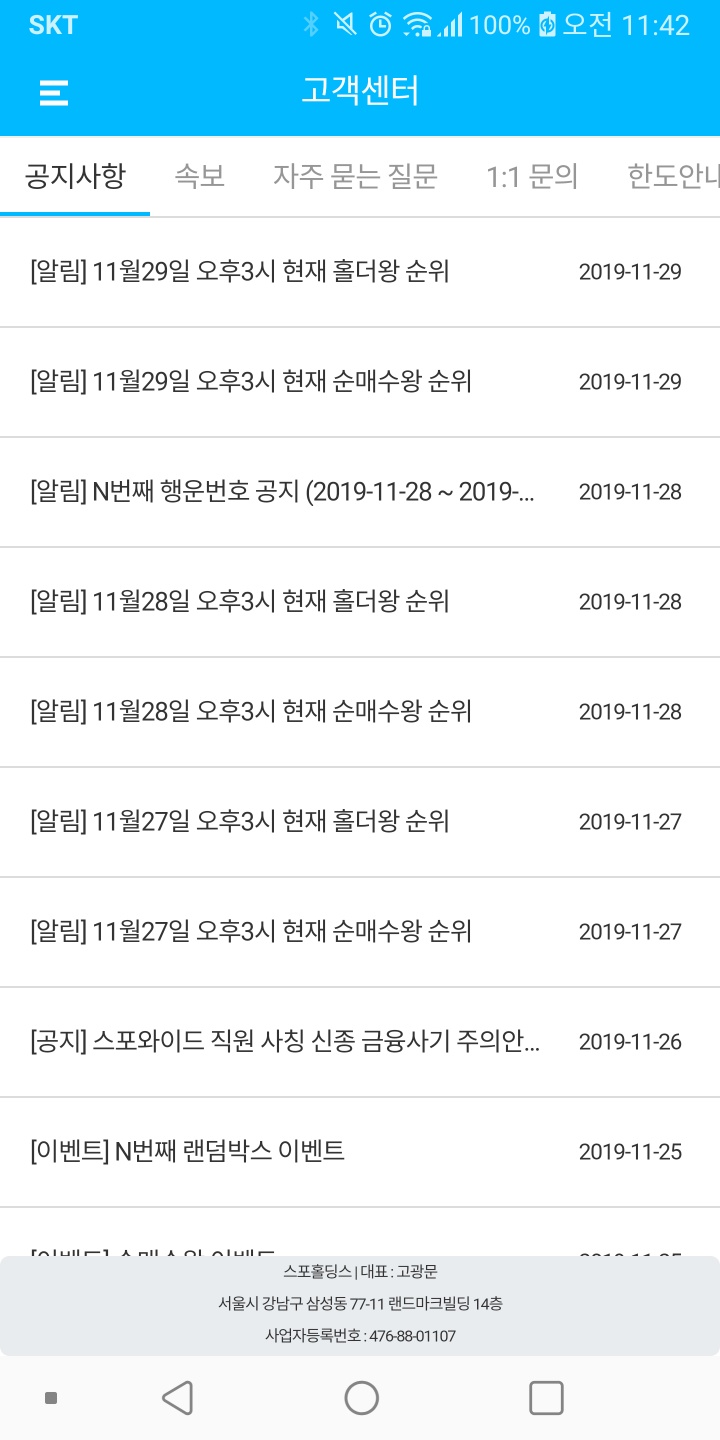Image resolution: width=720 pixels, height=1440 pixels.
Task: Read the 신종 금융사기 주의안내 notice
Action: click(x=360, y=1042)
